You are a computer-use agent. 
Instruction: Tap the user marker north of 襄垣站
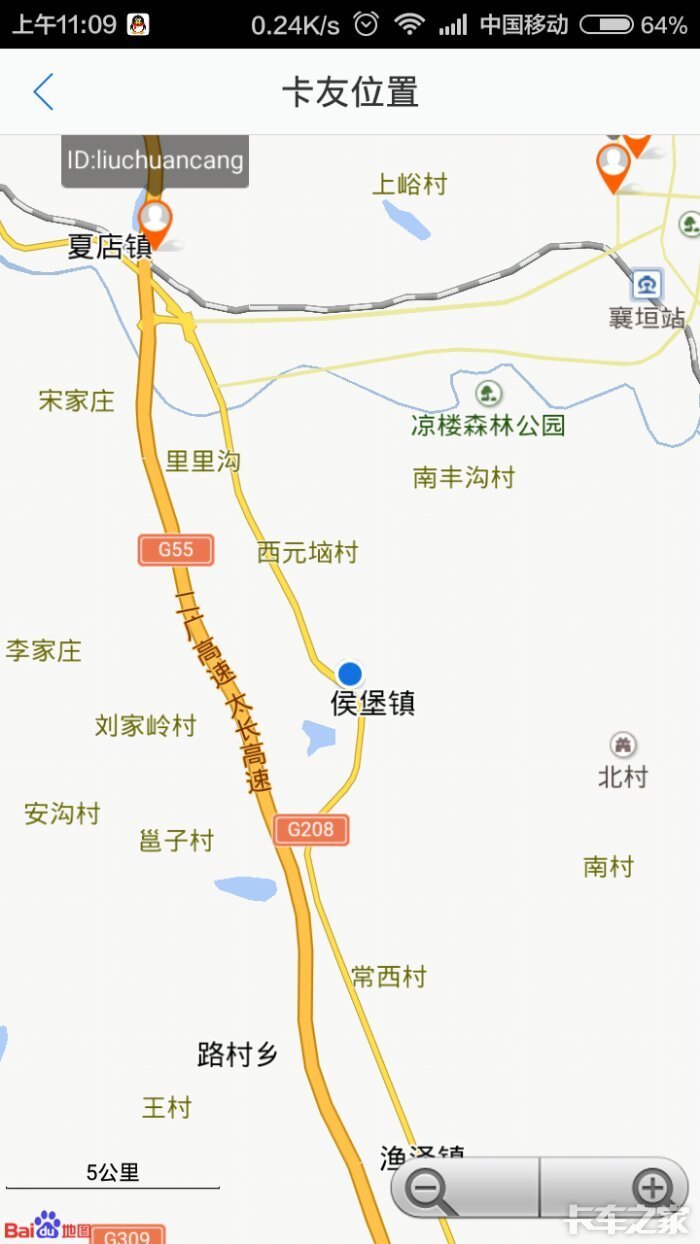pos(613,165)
